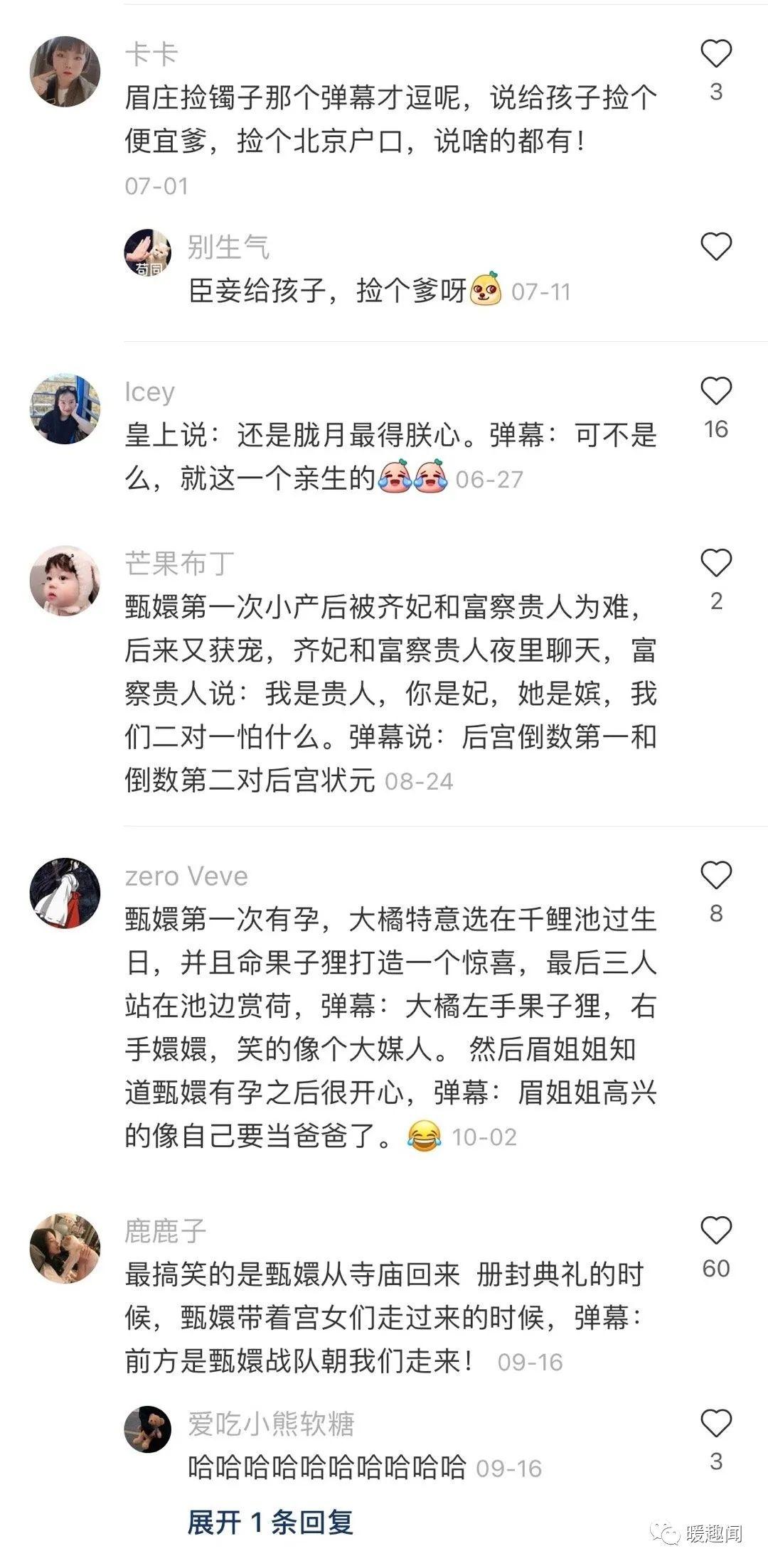Like 卡卡's comment about 眉庄

click(x=715, y=55)
